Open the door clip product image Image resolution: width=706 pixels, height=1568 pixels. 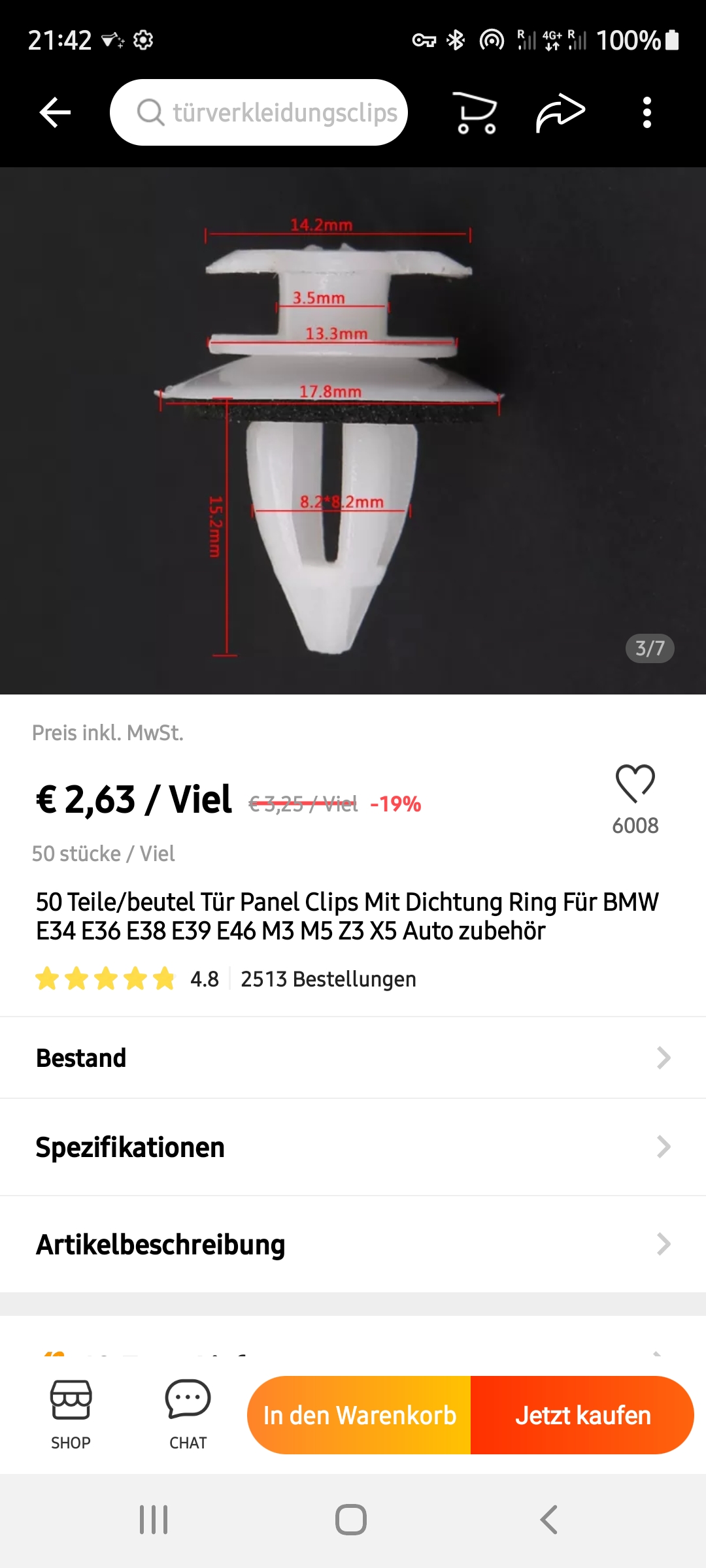(353, 431)
